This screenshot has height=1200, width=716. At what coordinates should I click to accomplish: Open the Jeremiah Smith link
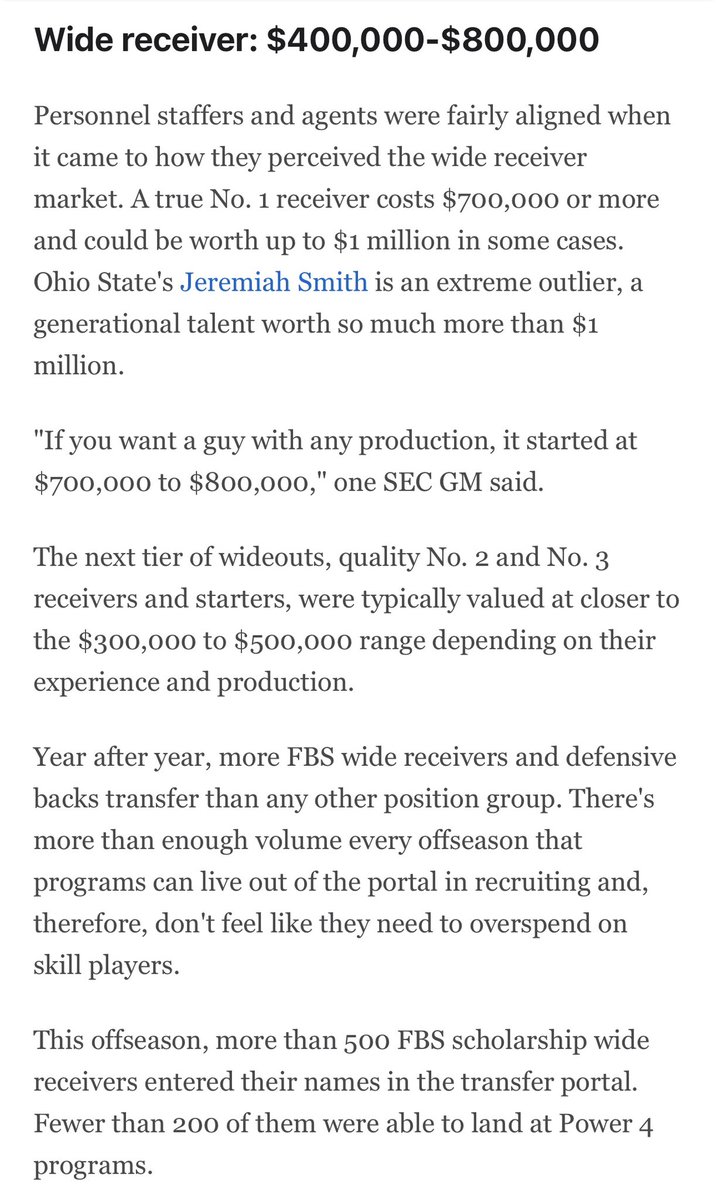pos(274,283)
